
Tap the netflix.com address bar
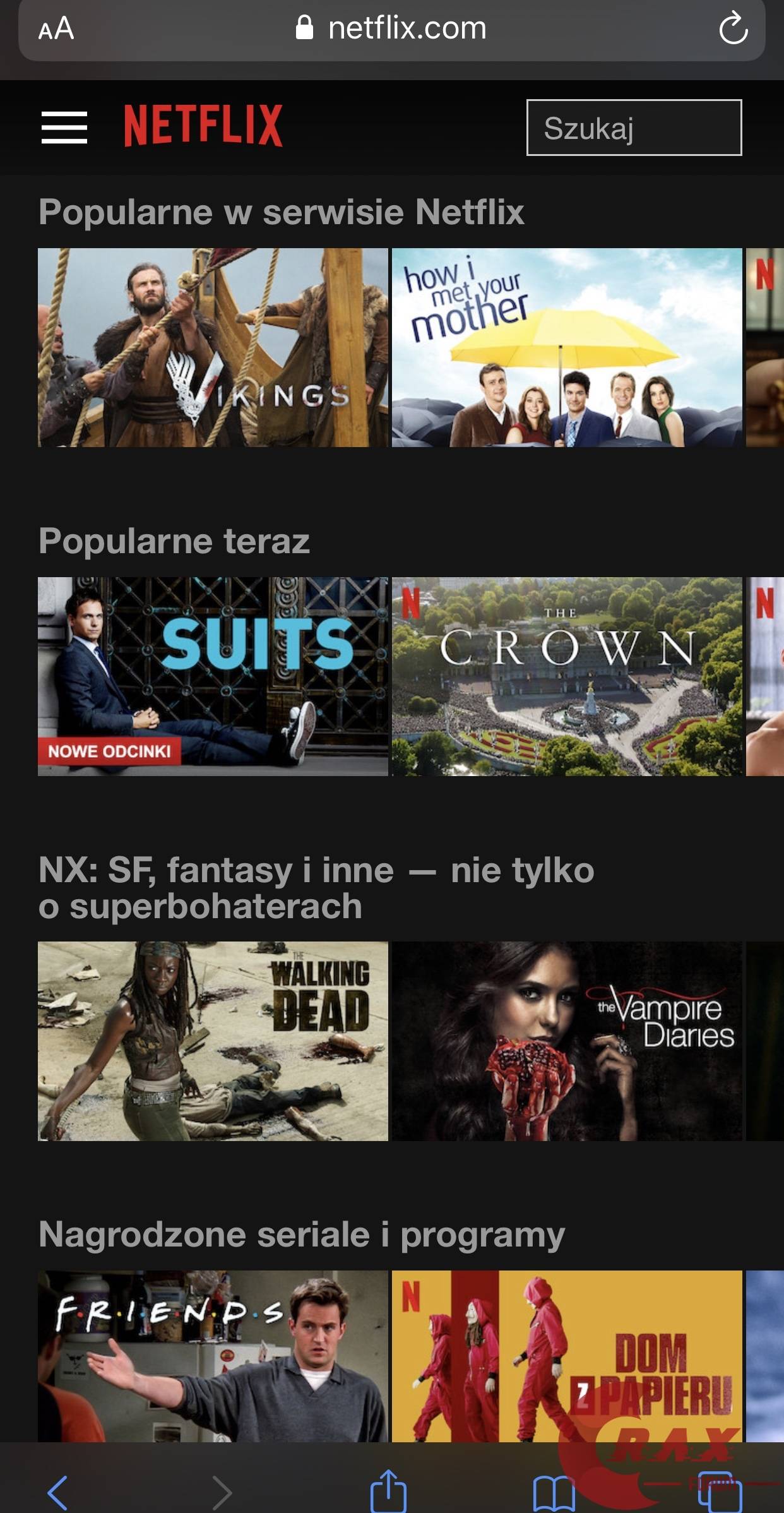[x=391, y=28]
